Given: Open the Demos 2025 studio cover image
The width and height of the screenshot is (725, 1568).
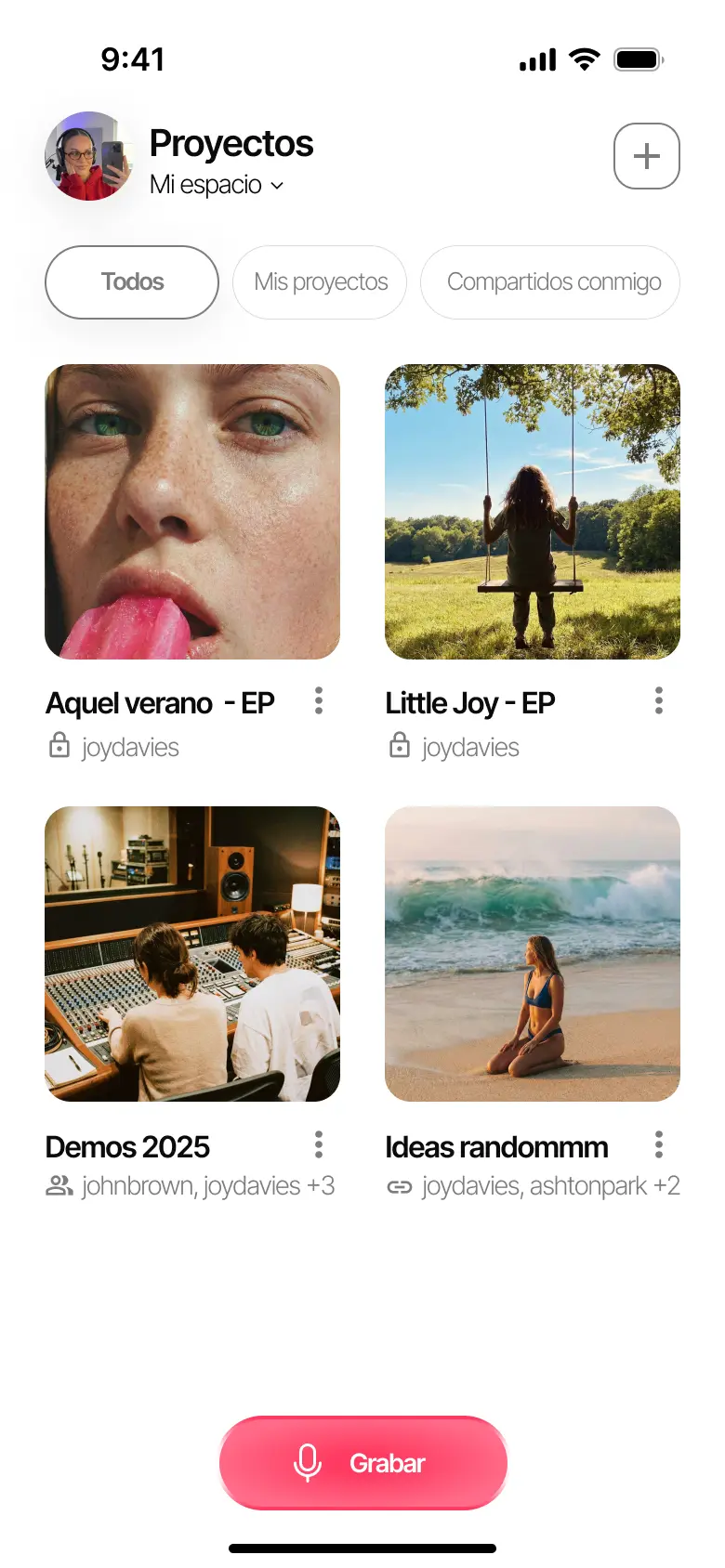Looking at the screenshot, I should [191, 954].
